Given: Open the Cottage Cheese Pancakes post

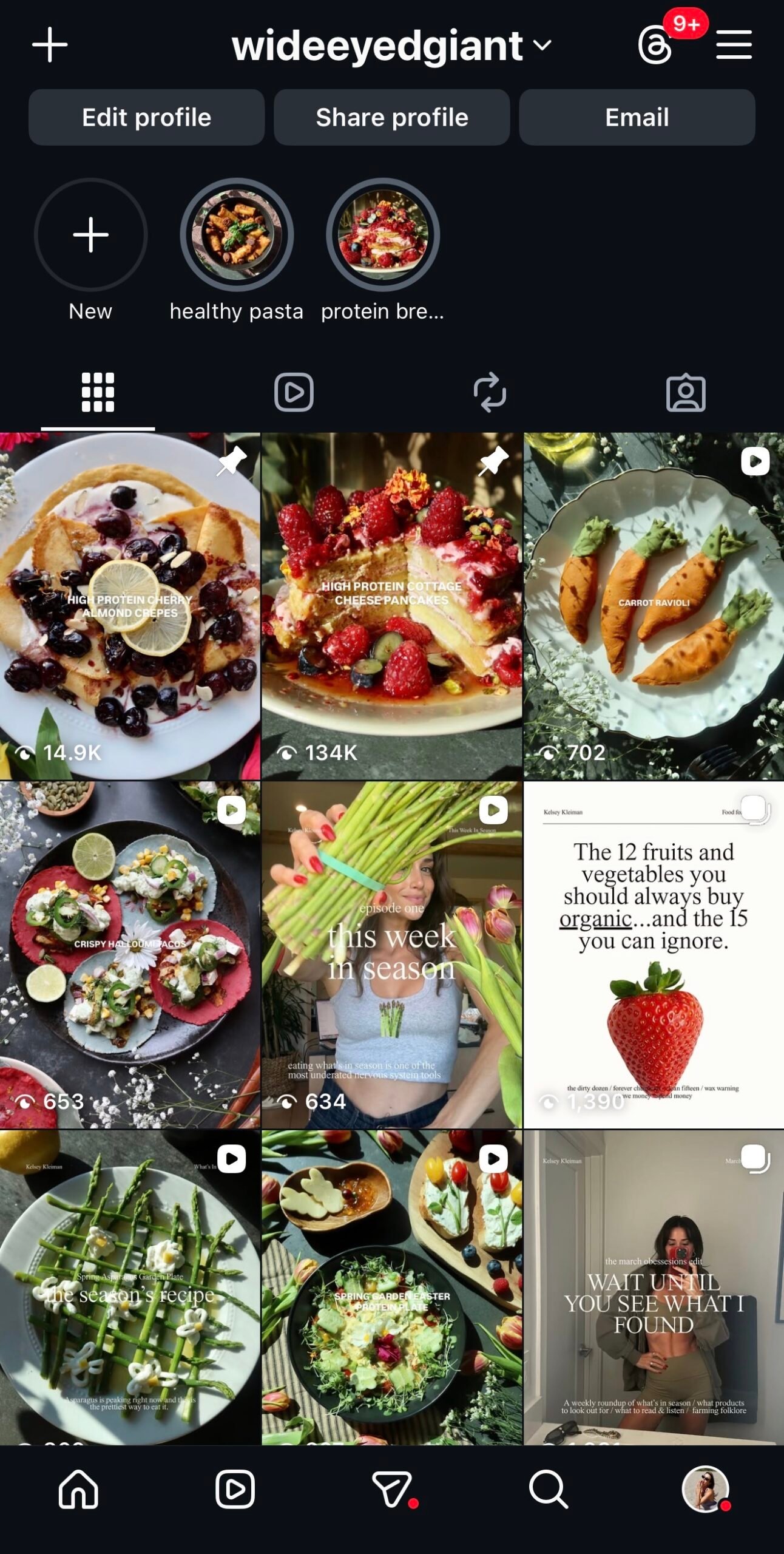Looking at the screenshot, I should coord(391,606).
